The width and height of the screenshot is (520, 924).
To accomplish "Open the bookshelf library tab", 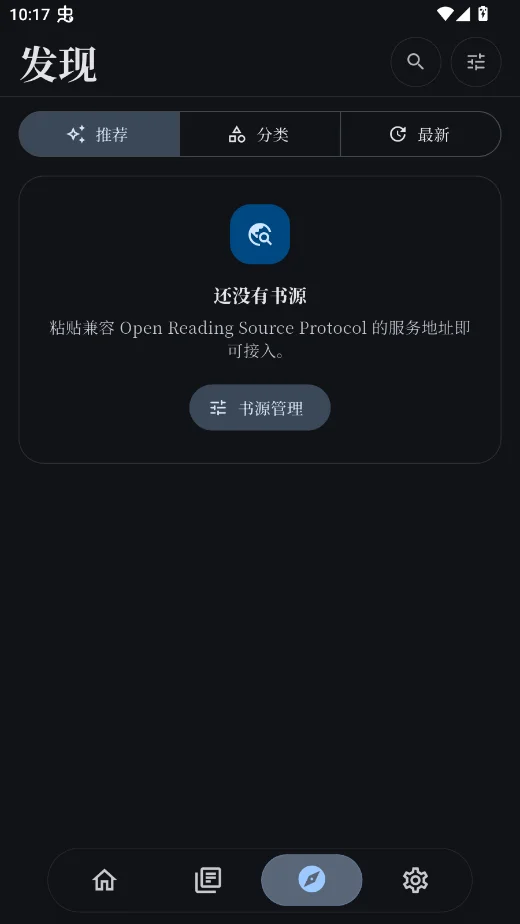I will pos(208,880).
